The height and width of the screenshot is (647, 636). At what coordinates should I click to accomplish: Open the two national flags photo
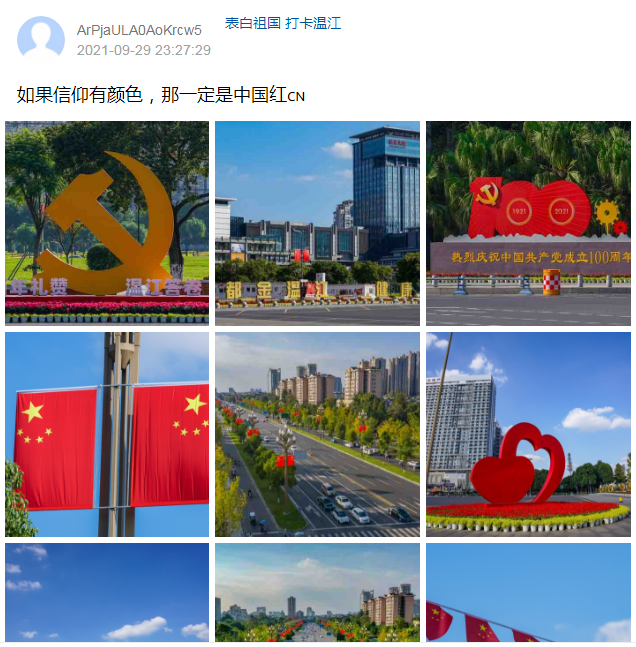[107, 434]
